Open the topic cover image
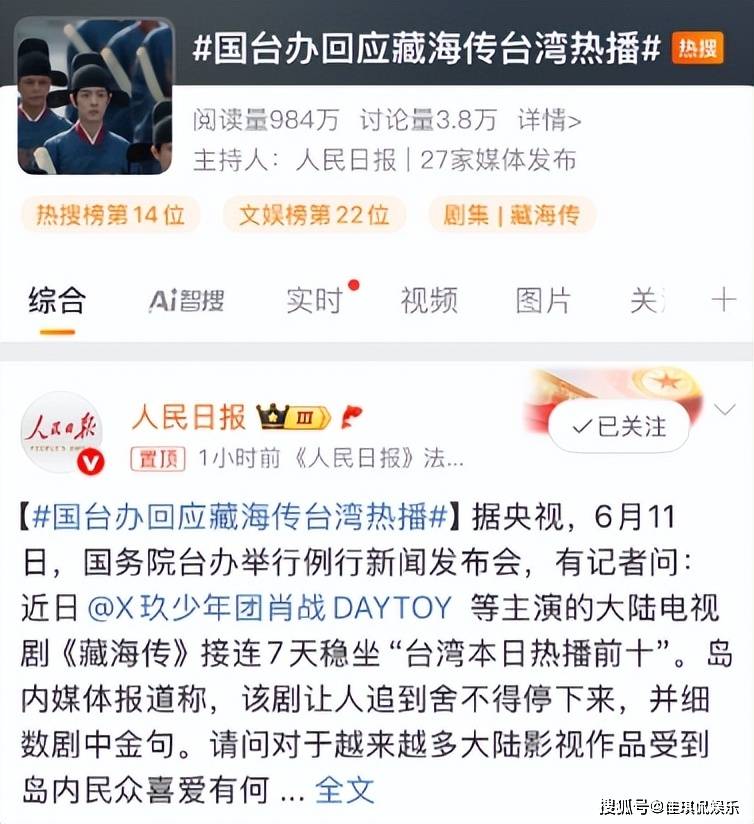Image resolution: width=754 pixels, height=824 pixels. pos(95,96)
